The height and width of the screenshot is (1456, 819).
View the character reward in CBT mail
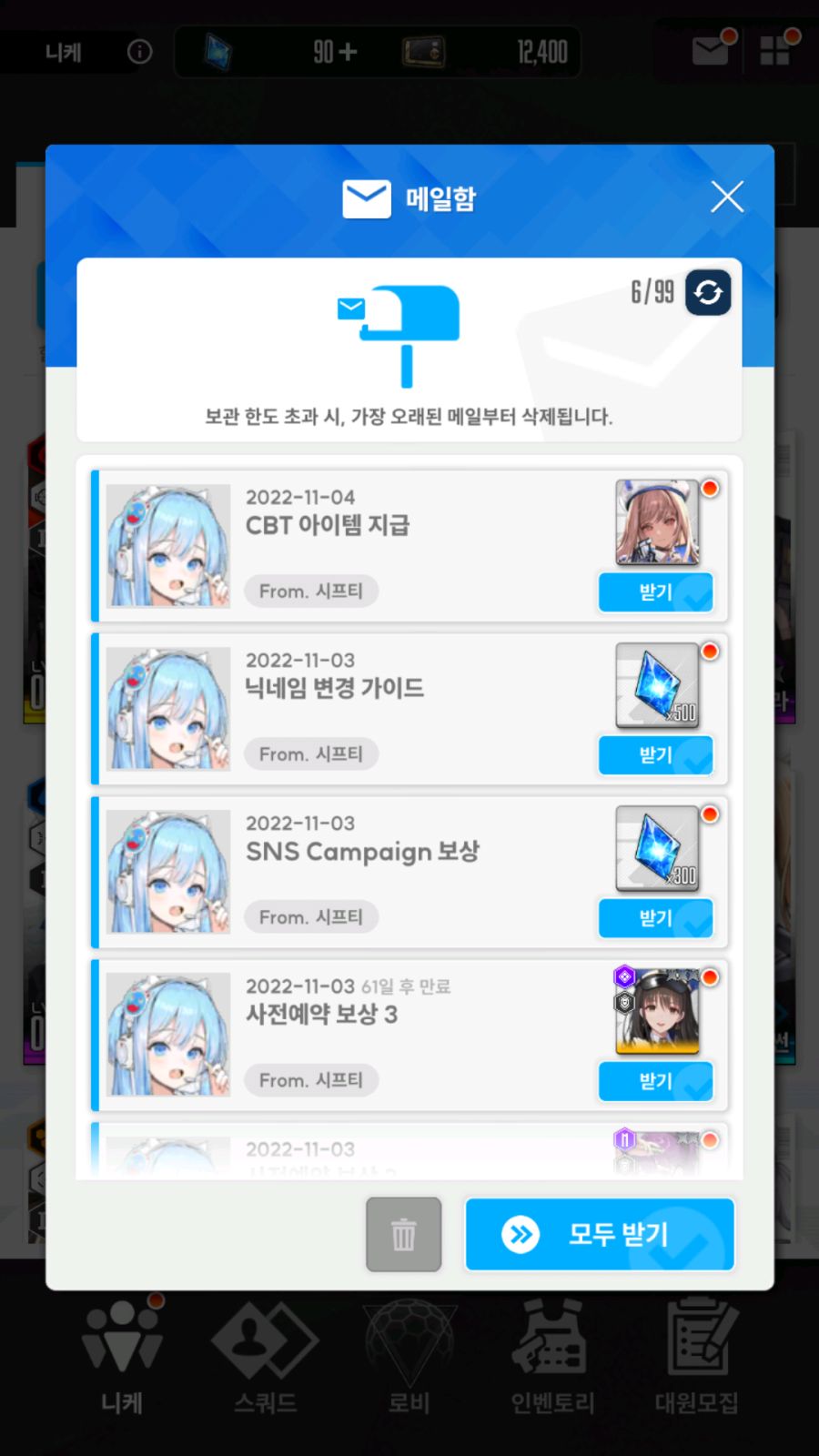point(657,523)
